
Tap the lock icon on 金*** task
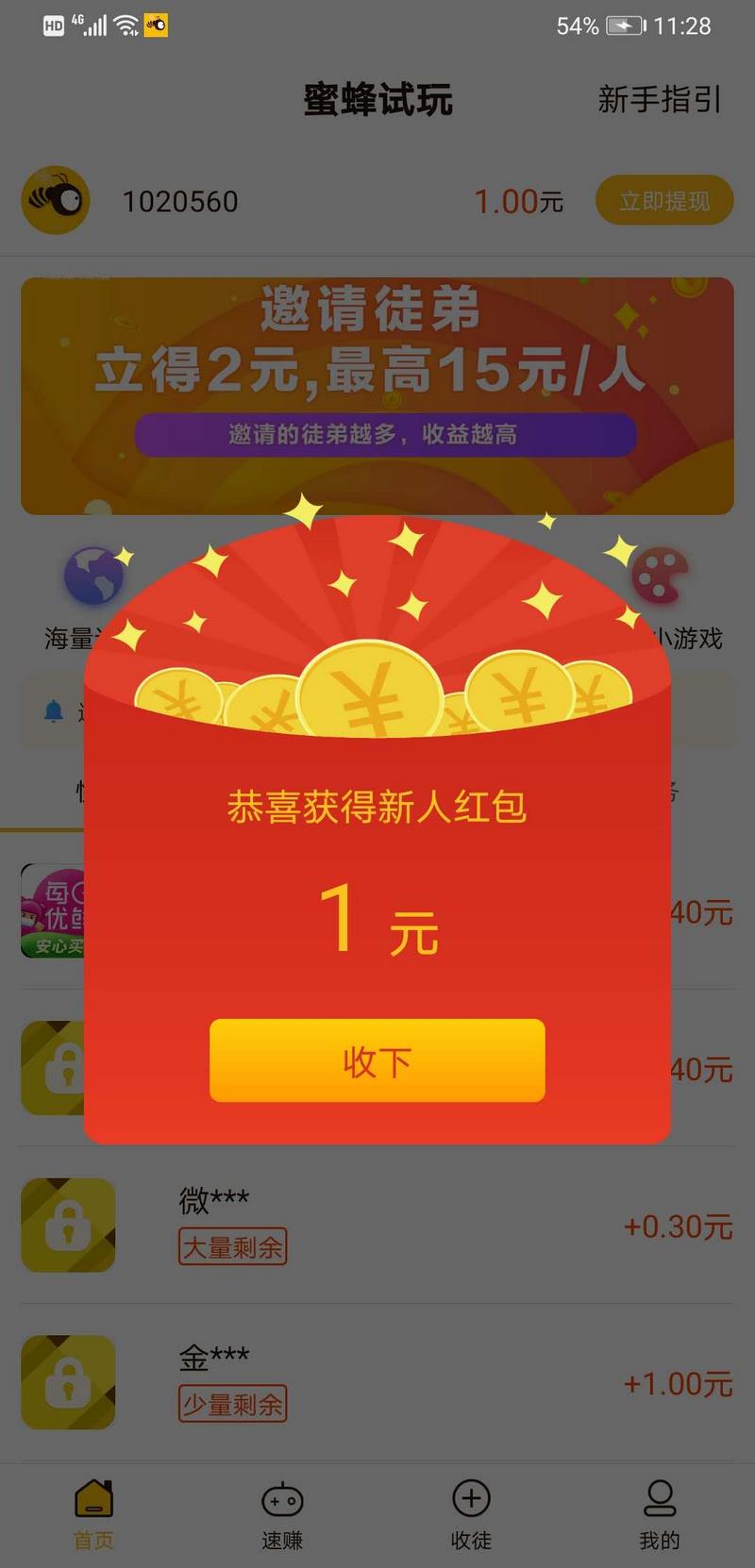(x=67, y=1382)
